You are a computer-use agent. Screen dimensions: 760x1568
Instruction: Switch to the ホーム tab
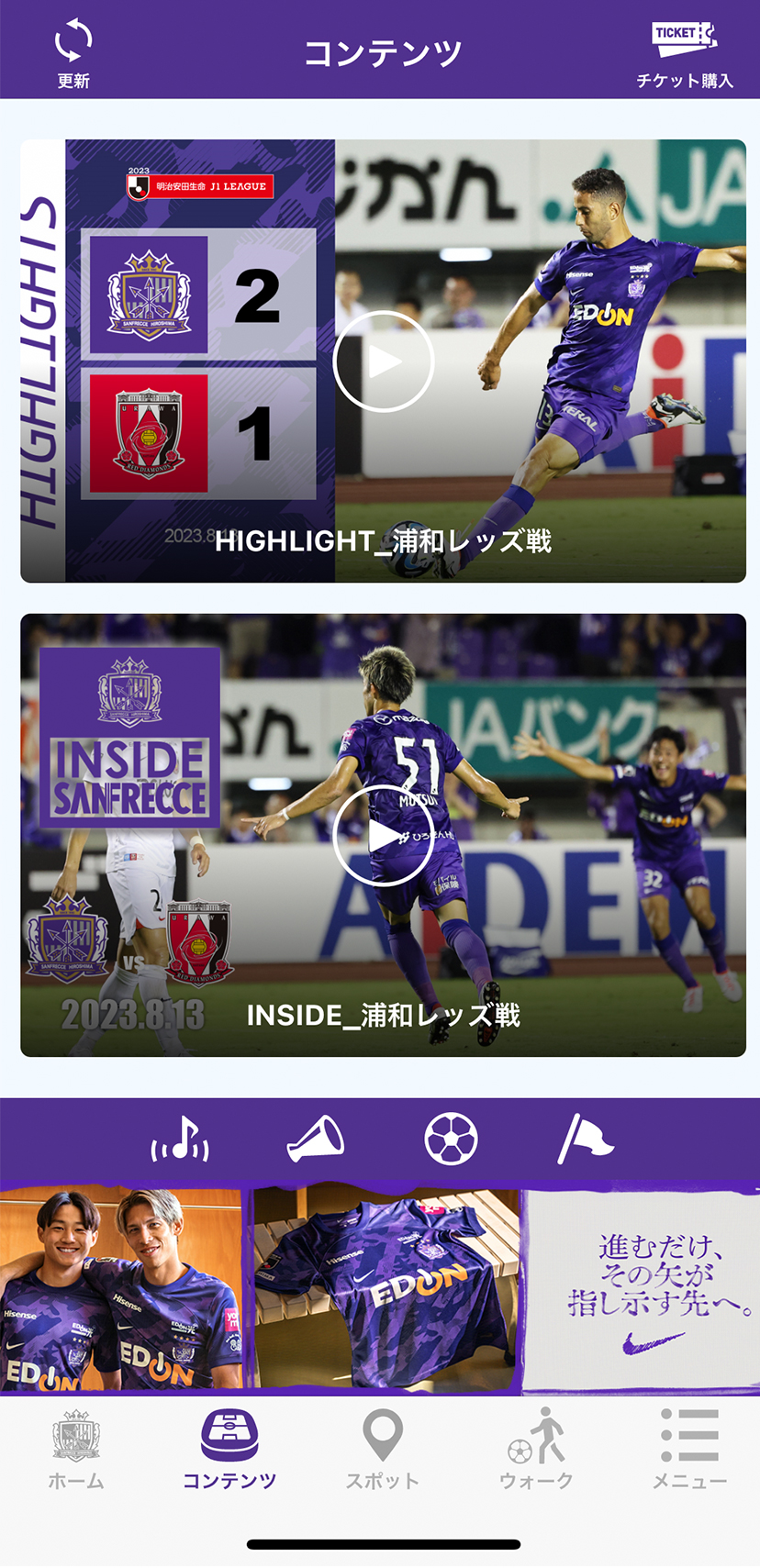click(x=76, y=1448)
